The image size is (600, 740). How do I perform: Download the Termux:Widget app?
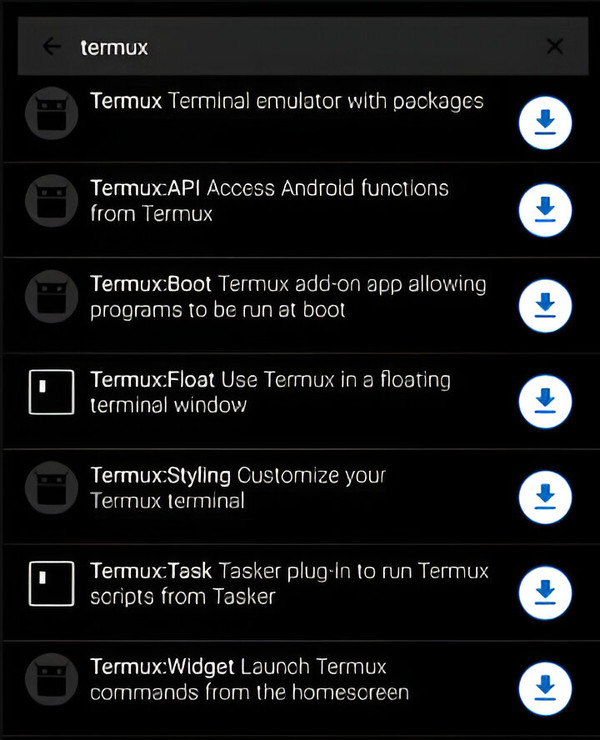pyautogui.click(x=545, y=688)
